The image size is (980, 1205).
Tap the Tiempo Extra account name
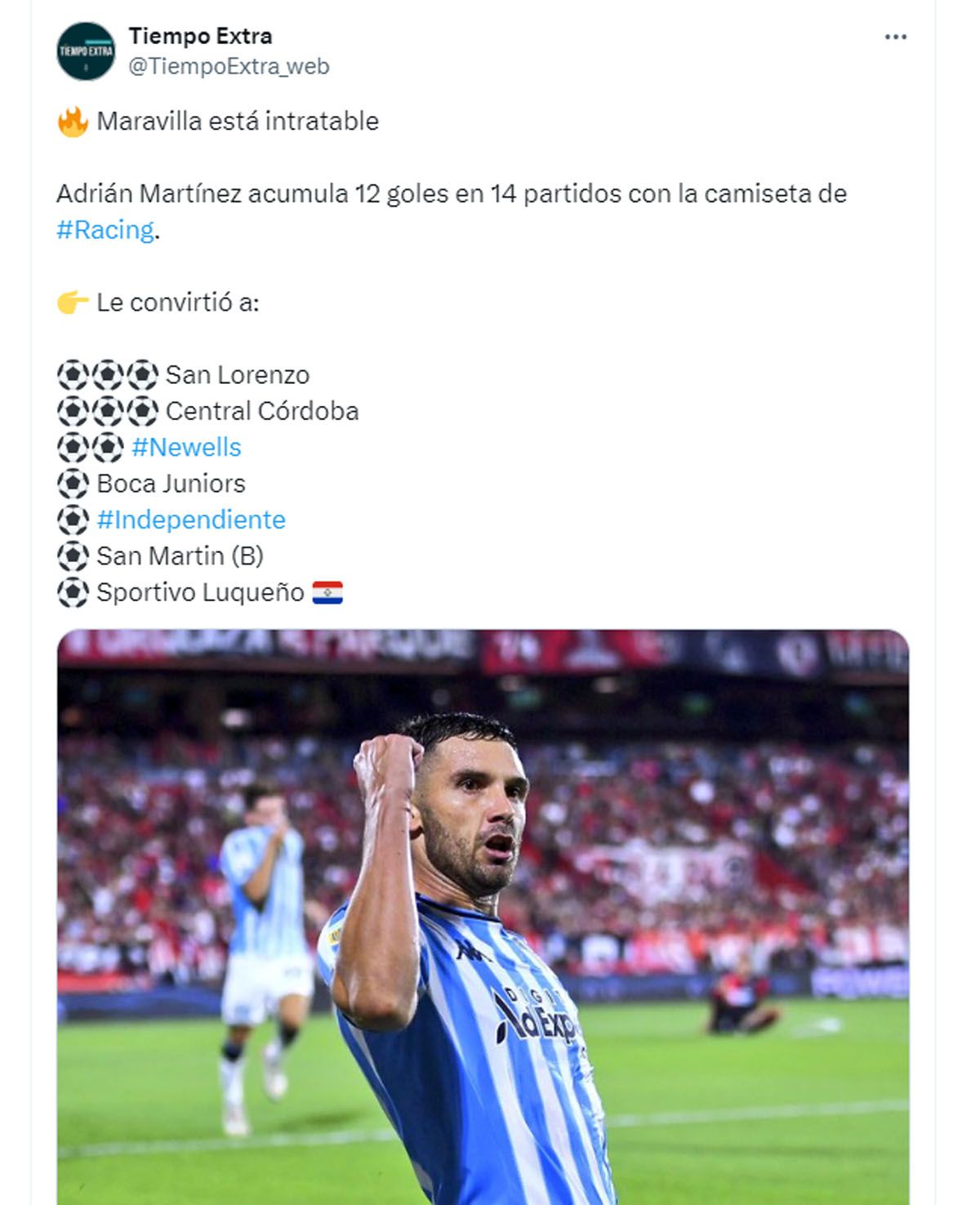coord(200,36)
